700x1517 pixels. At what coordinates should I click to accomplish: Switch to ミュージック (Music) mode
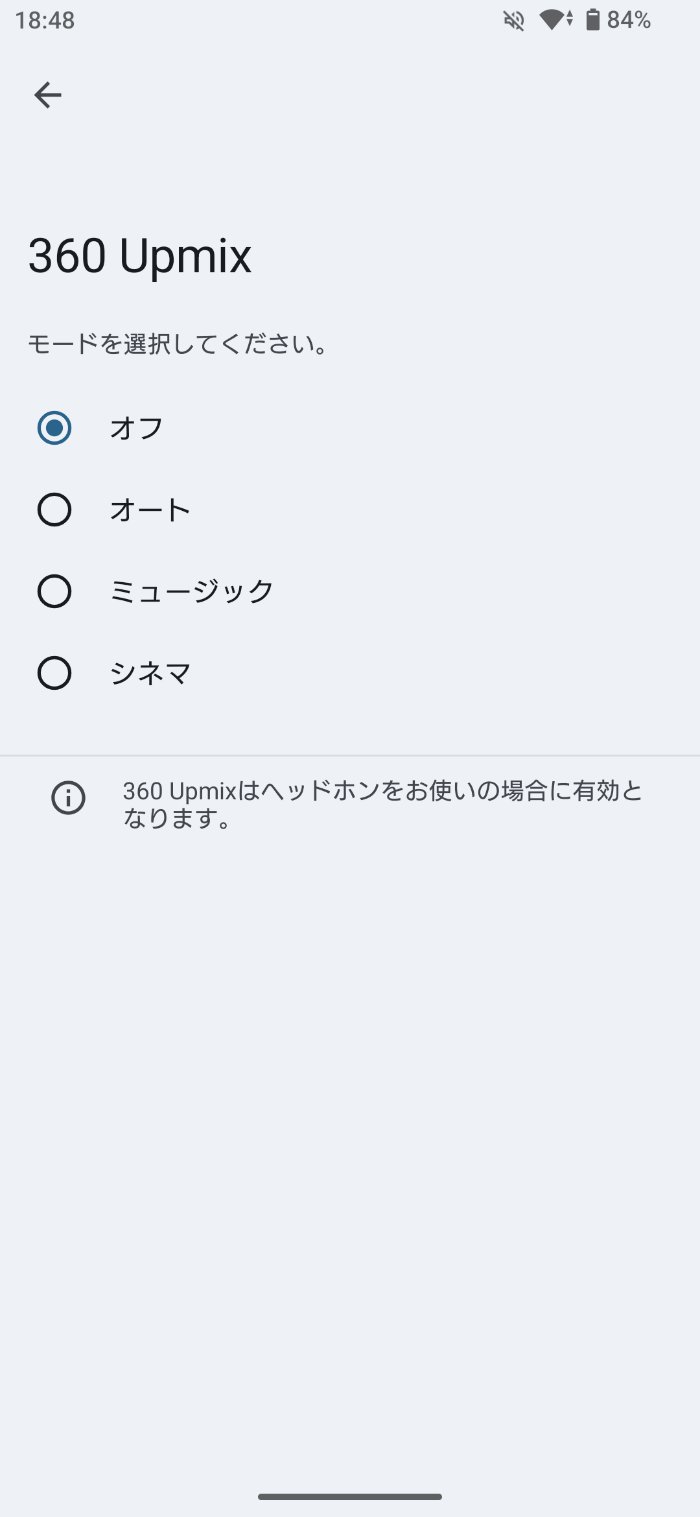click(54, 592)
